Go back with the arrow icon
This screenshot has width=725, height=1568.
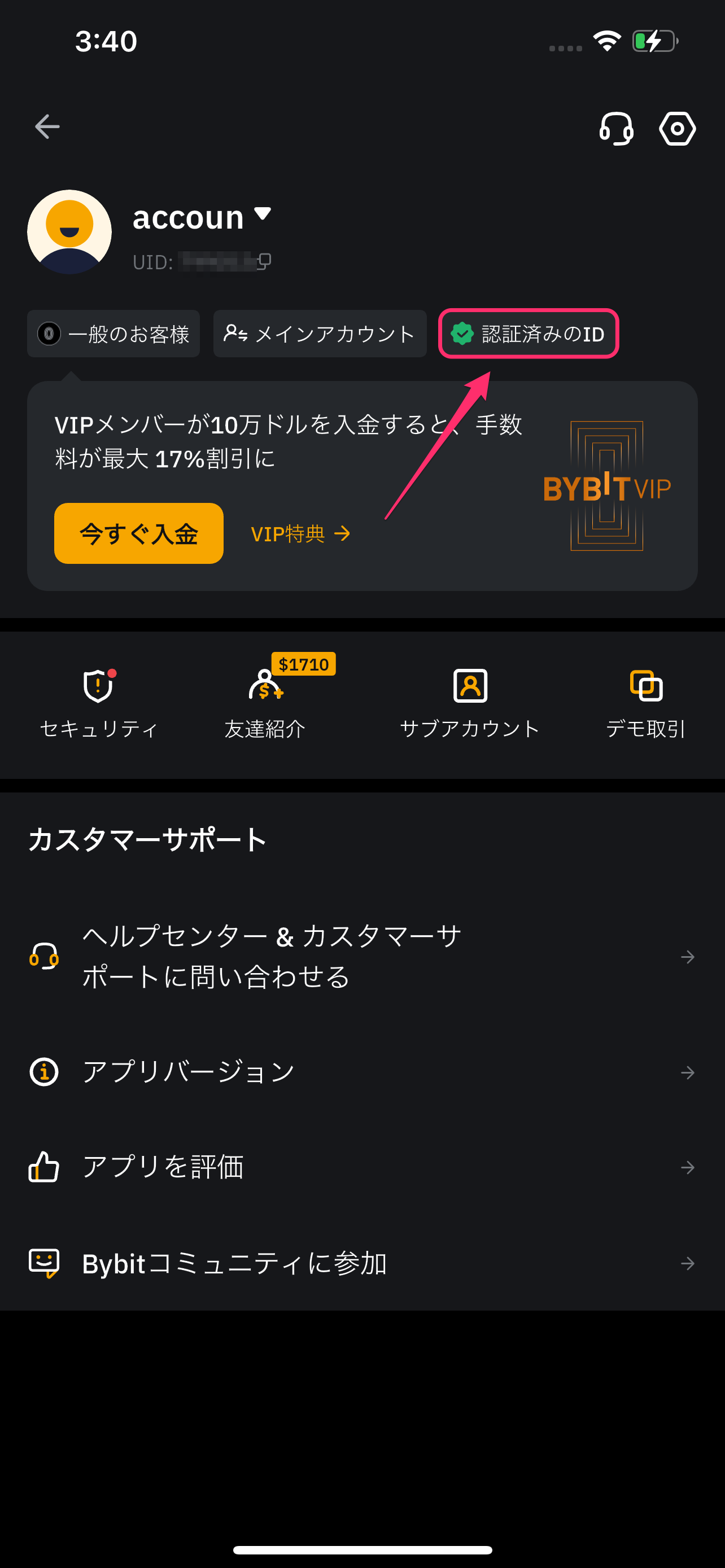[47, 127]
